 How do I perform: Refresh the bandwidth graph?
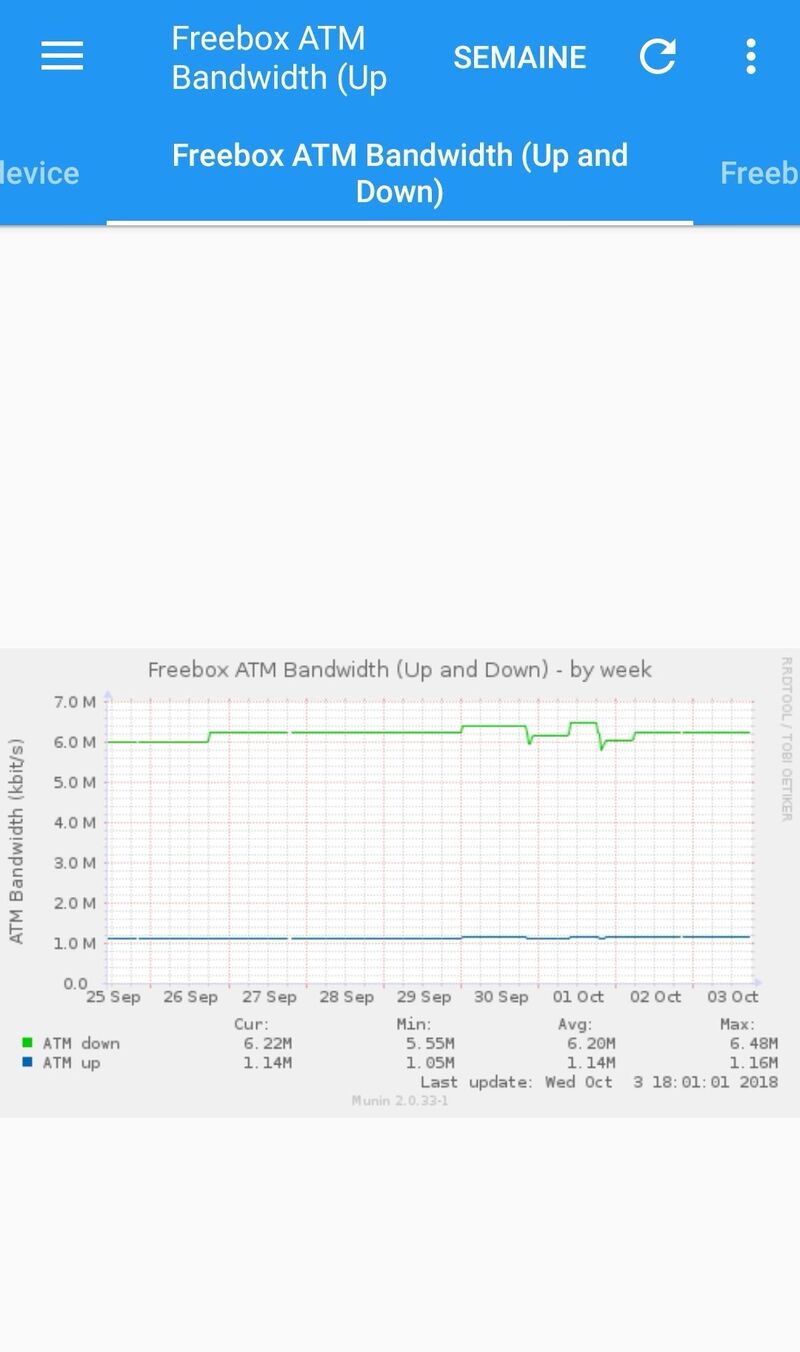click(658, 57)
